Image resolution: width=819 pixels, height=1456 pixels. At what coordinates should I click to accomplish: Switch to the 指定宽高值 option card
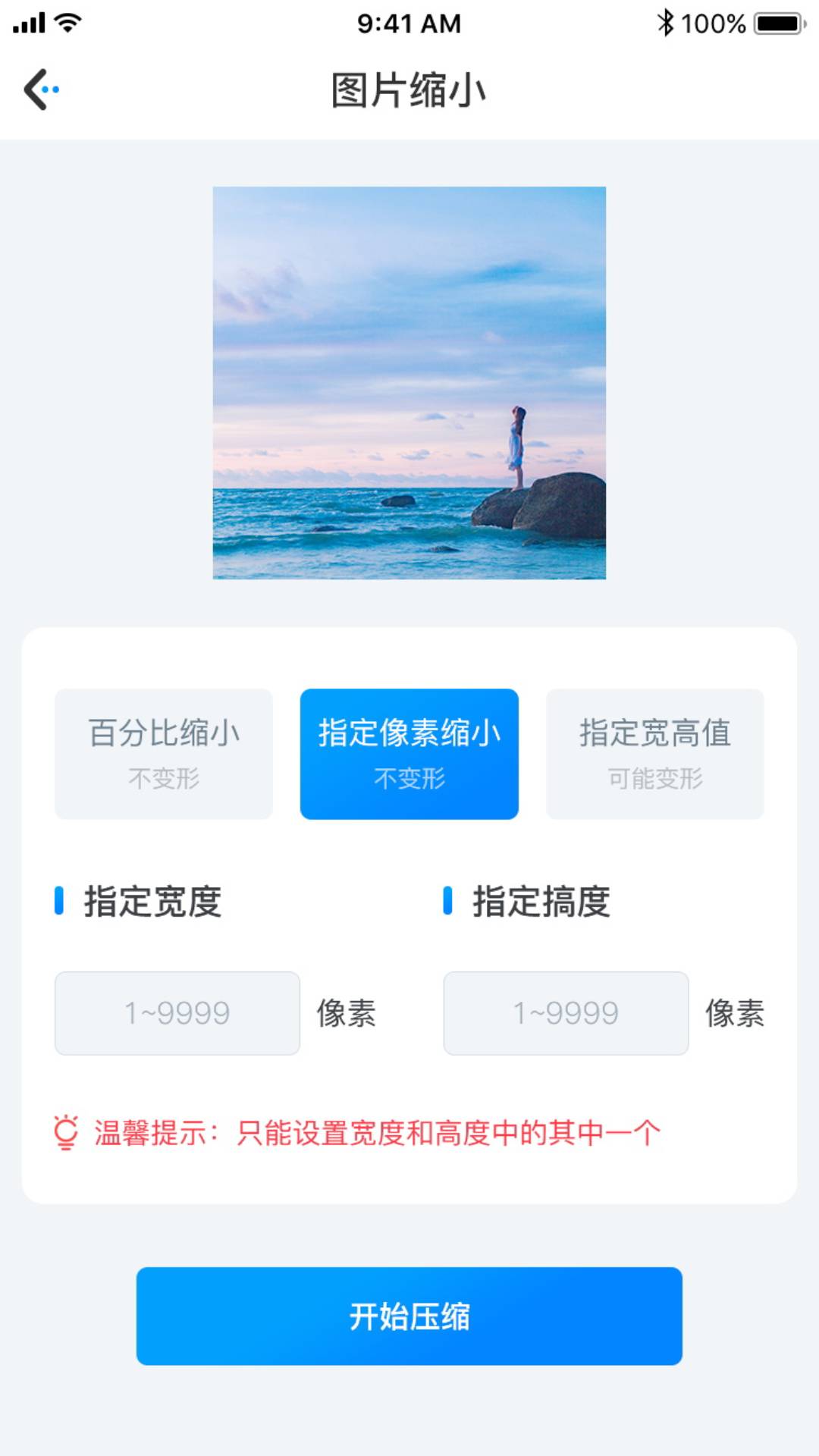tap(654, 753)
